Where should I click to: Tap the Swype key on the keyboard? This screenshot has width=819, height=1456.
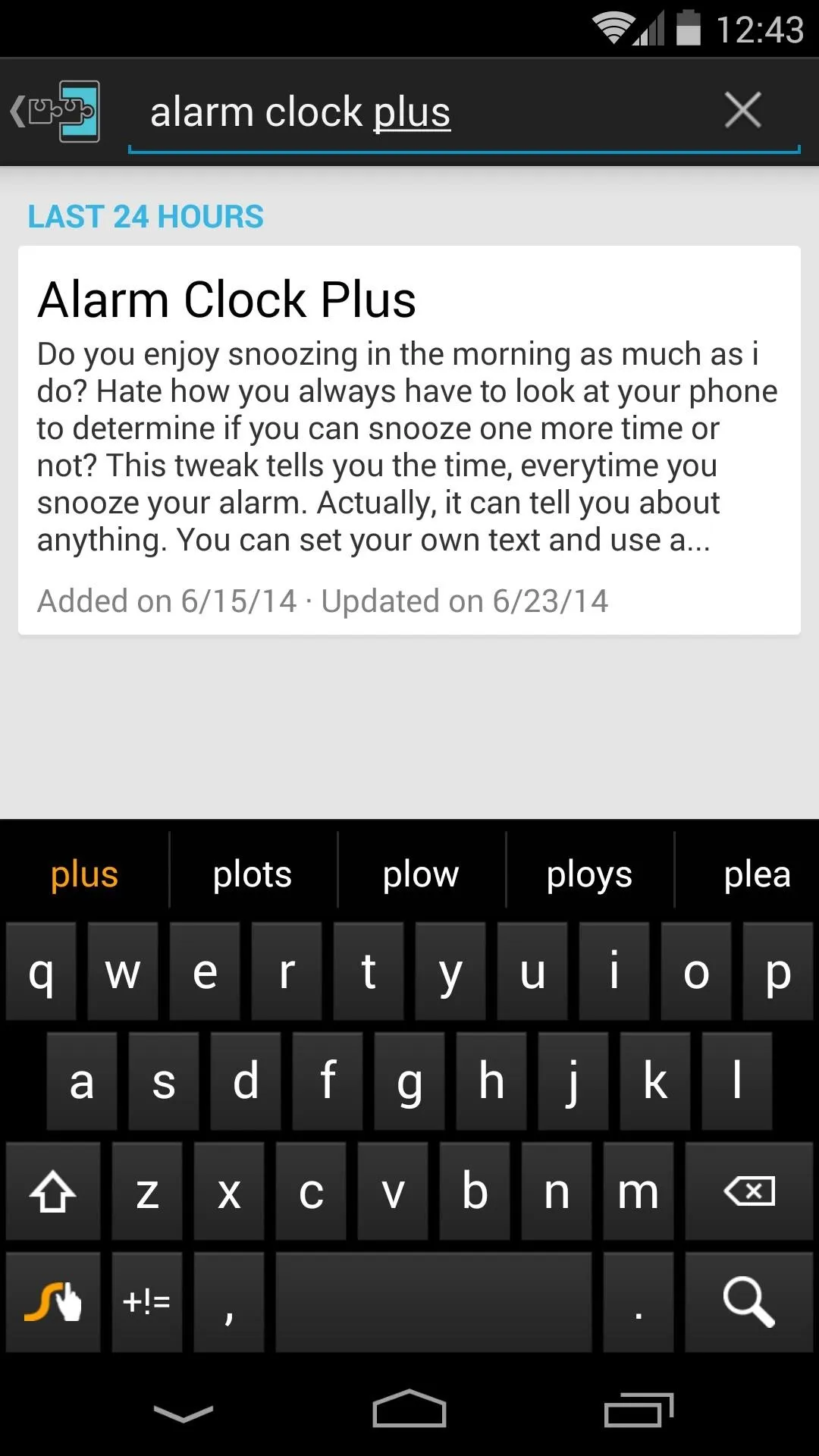(53, 1301)
